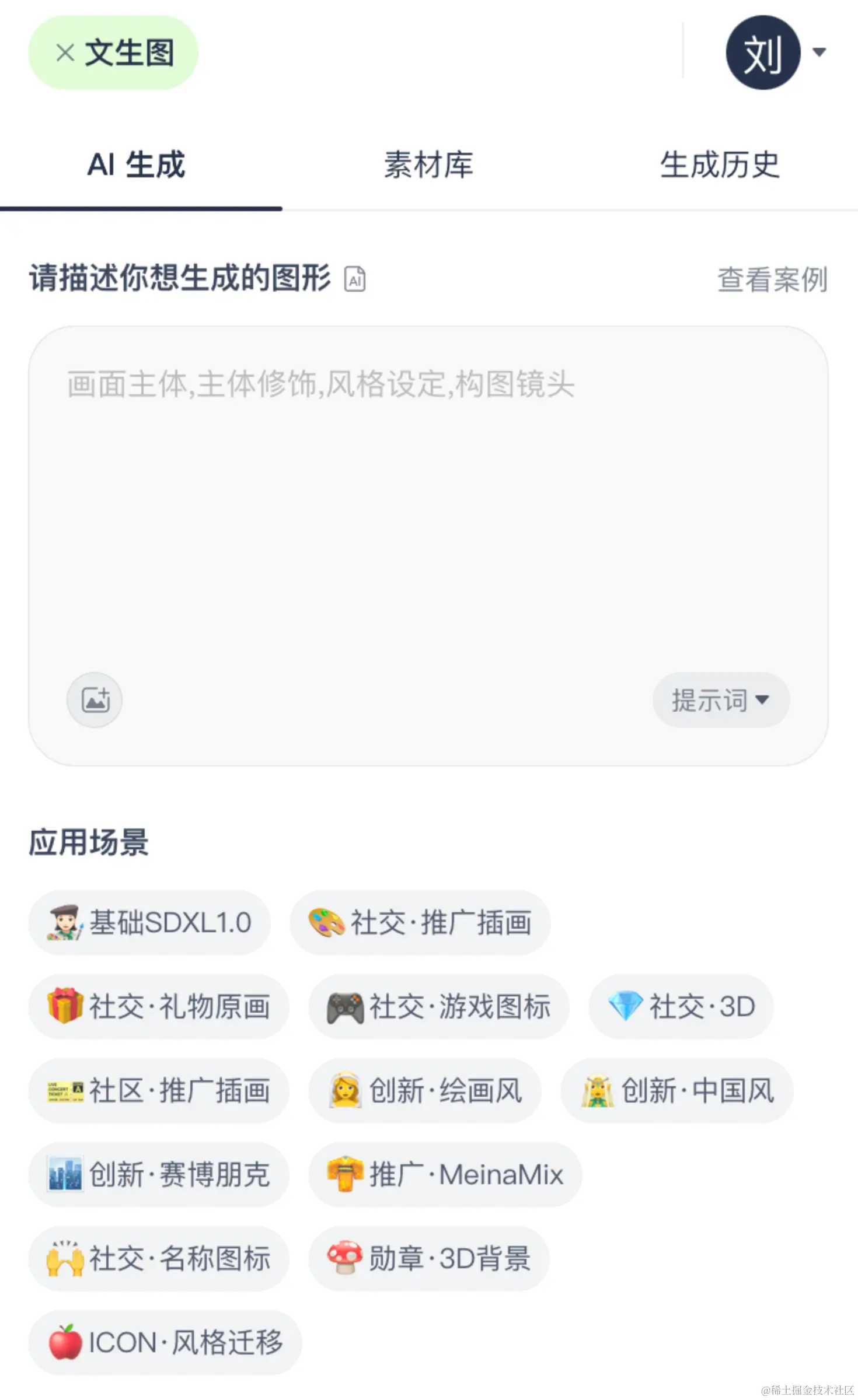Choose the 社交·推广插画 chip
The width and height of the screenshot is (858, 1400).
[420, 923]
